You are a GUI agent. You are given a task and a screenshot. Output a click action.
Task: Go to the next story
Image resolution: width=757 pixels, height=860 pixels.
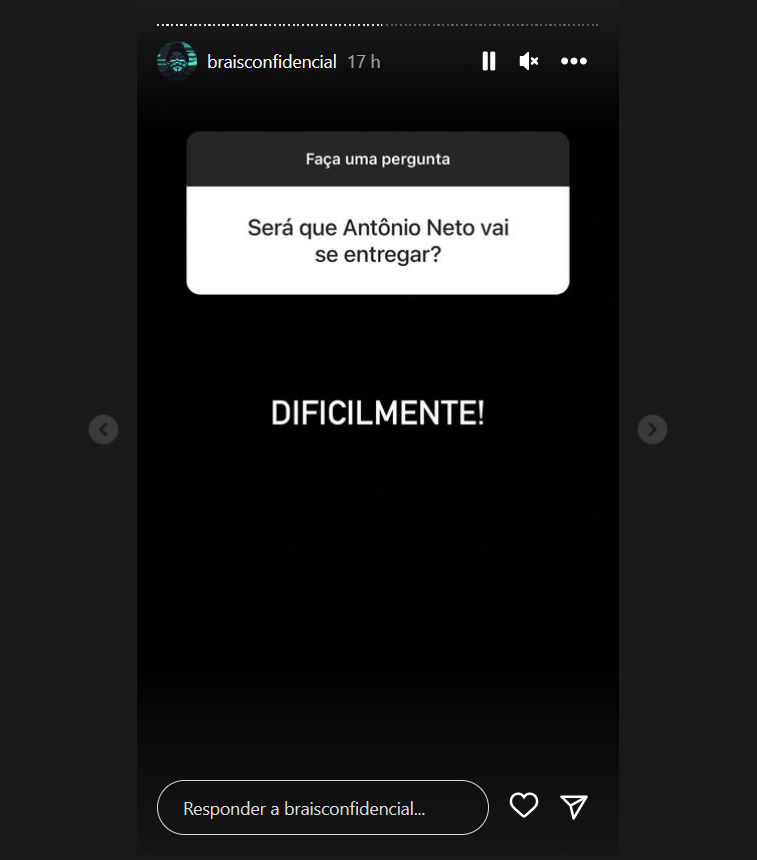pyautogui.click(x=652, y=429)
